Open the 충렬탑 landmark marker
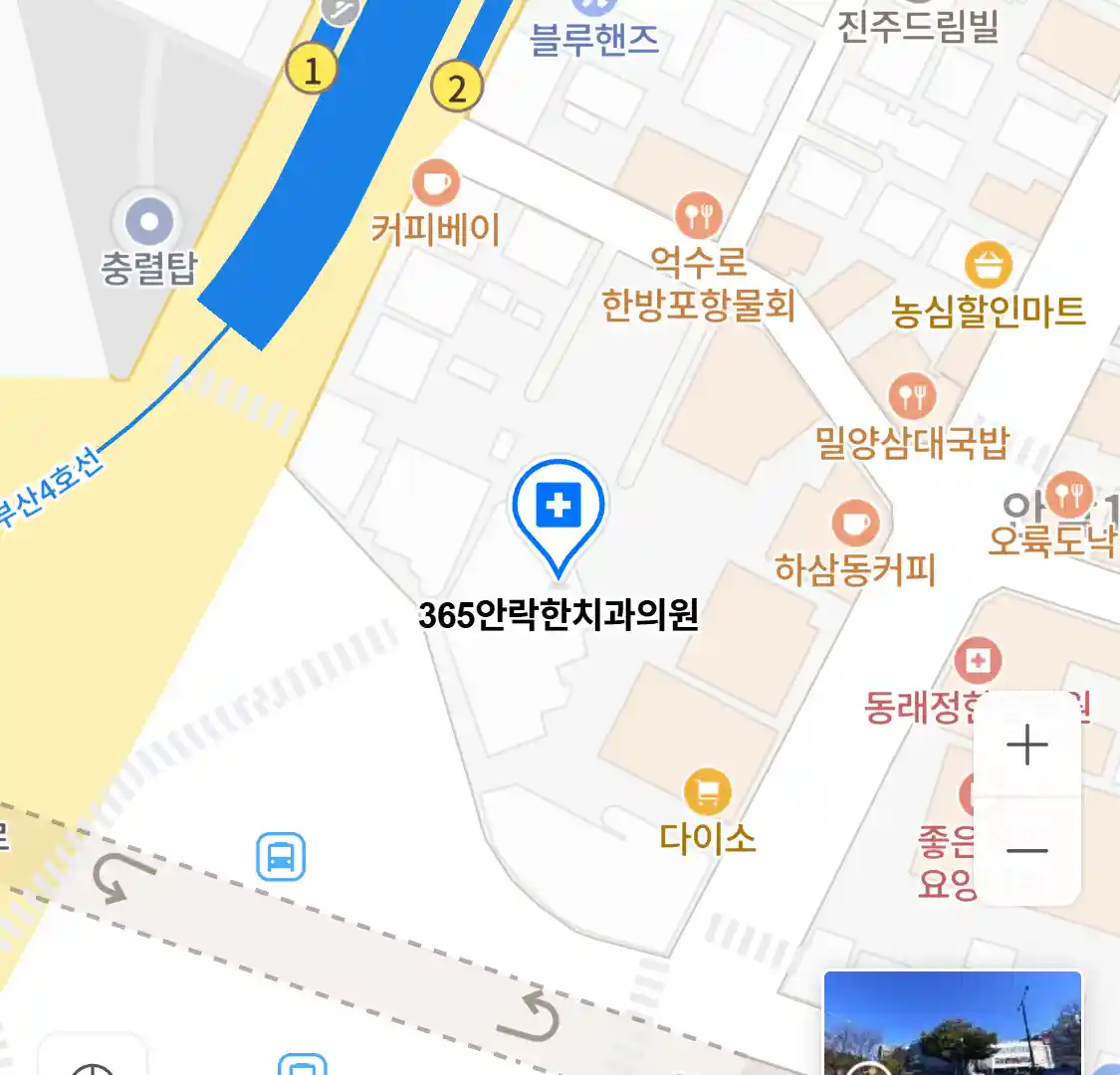 point(149,223)
